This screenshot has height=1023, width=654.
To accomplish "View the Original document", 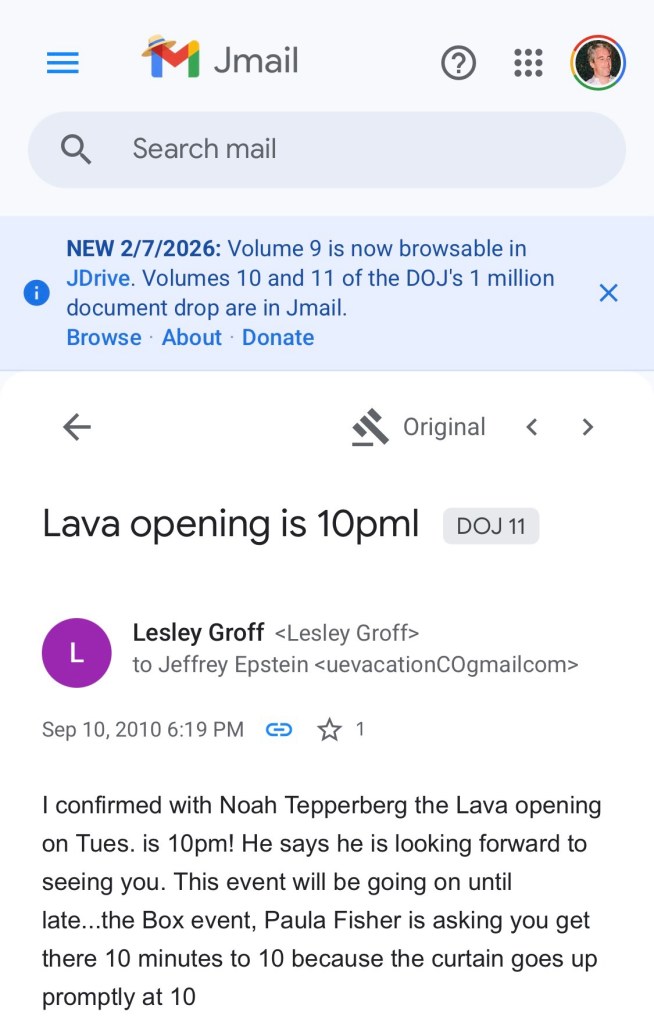I will point(420,427).
